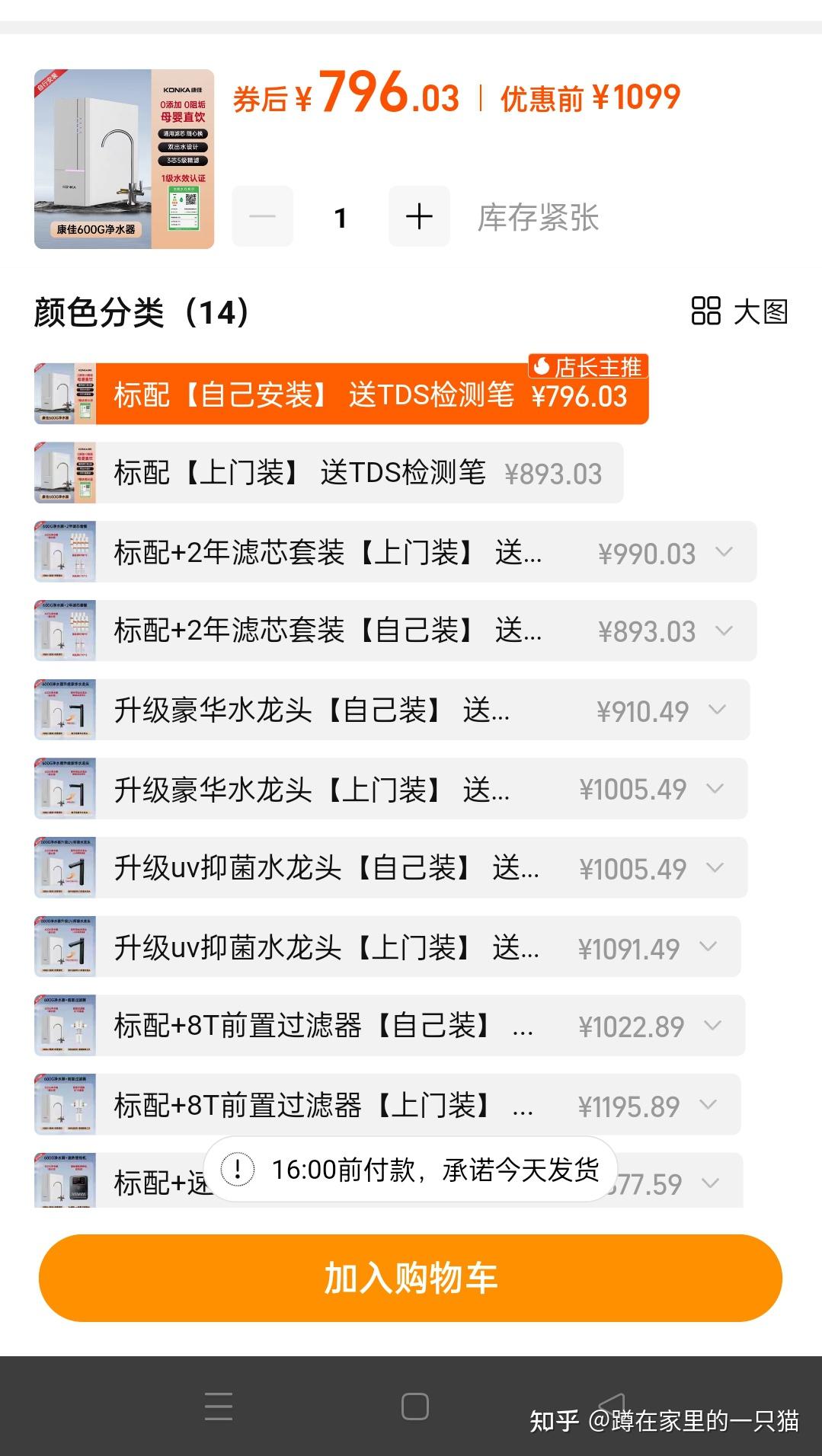
Task: Click the quantity input showing 1
Action: tap(340, 217)
